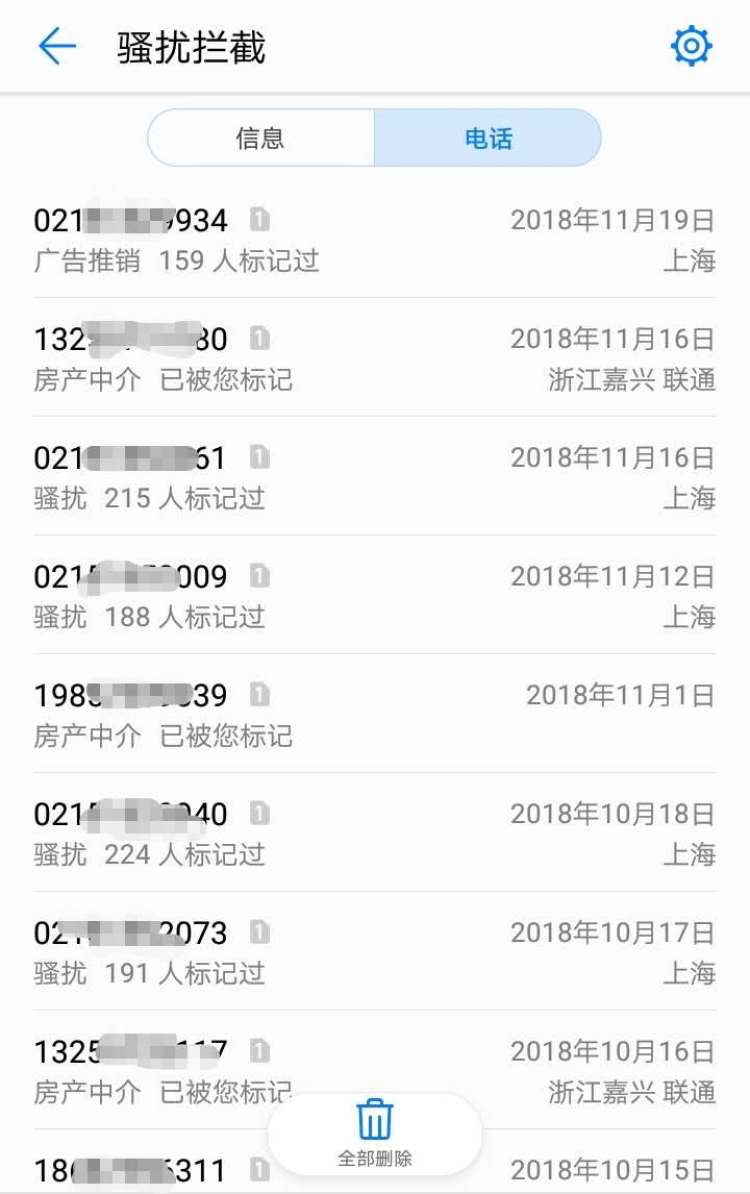Select the 电话 tab
Screen dimensions: 750x1194
click(x=488, y=138)
